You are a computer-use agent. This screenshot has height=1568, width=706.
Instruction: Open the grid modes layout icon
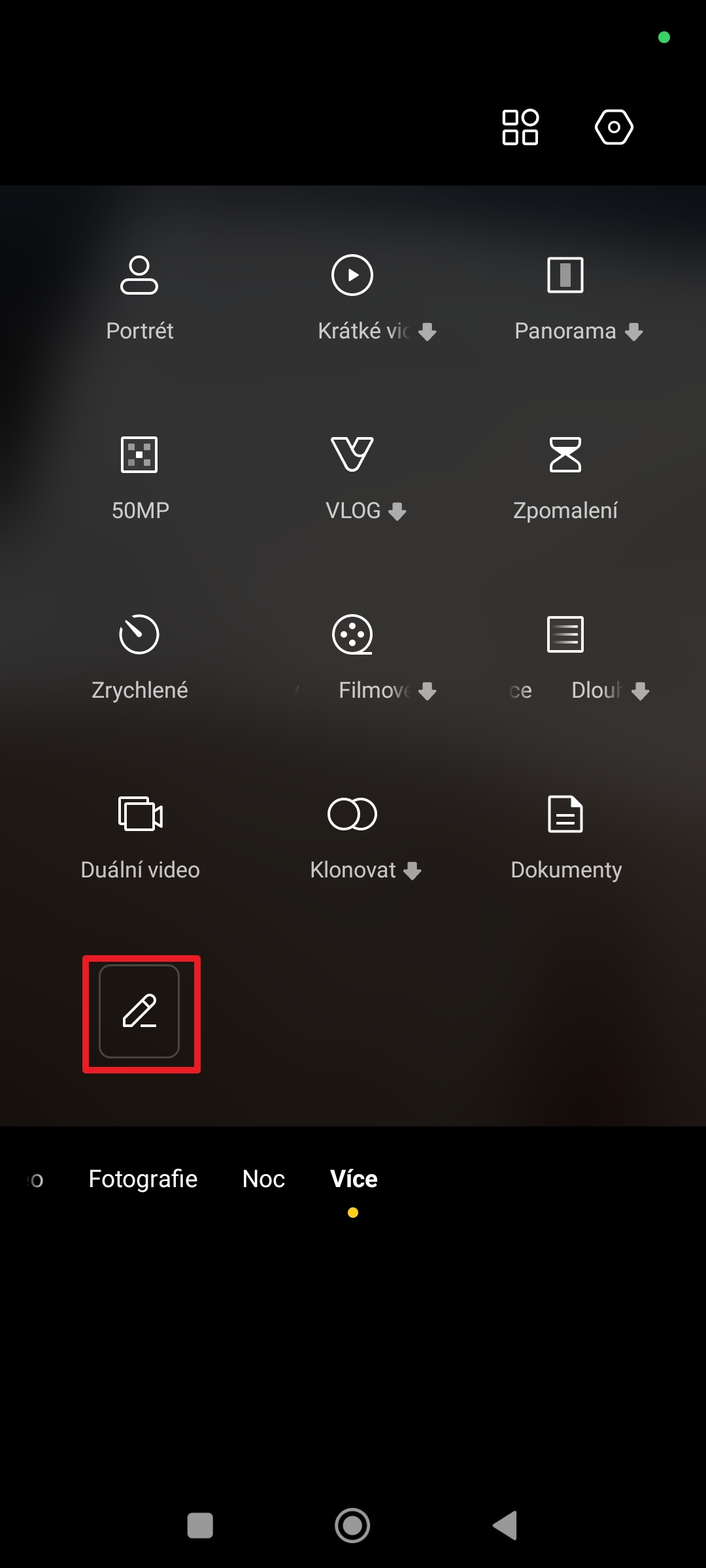pos(520,127)
